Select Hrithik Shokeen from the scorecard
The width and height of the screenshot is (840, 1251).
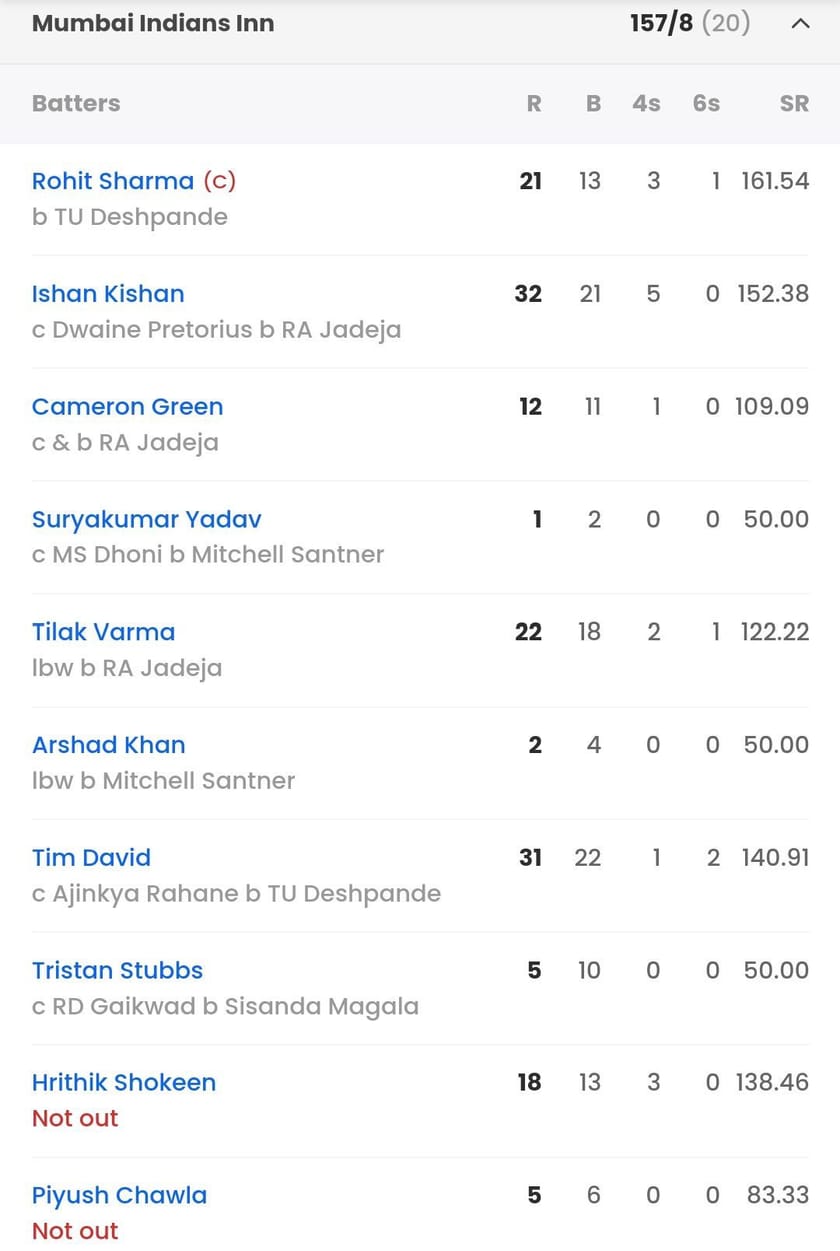tap(124, 1082)
